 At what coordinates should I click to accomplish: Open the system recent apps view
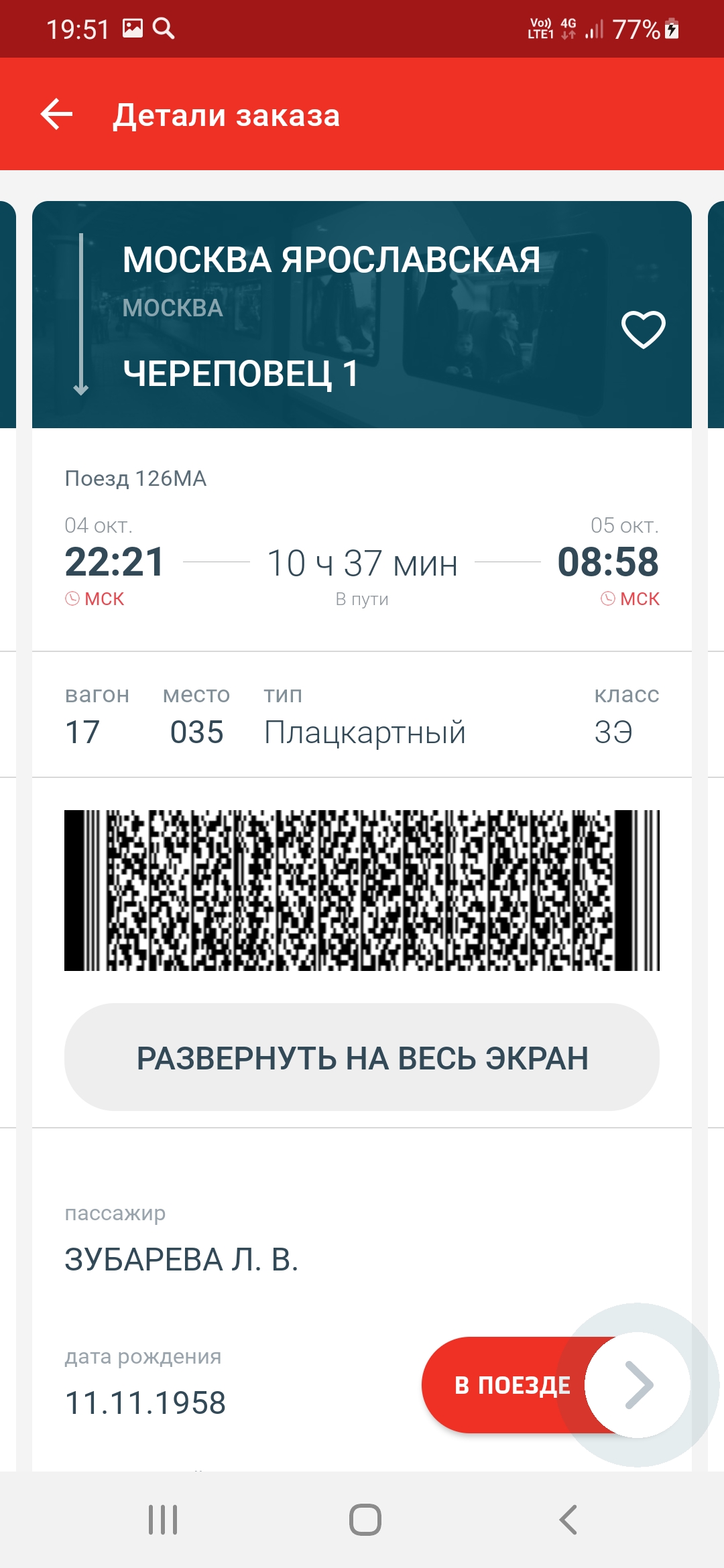point(163,1519)
